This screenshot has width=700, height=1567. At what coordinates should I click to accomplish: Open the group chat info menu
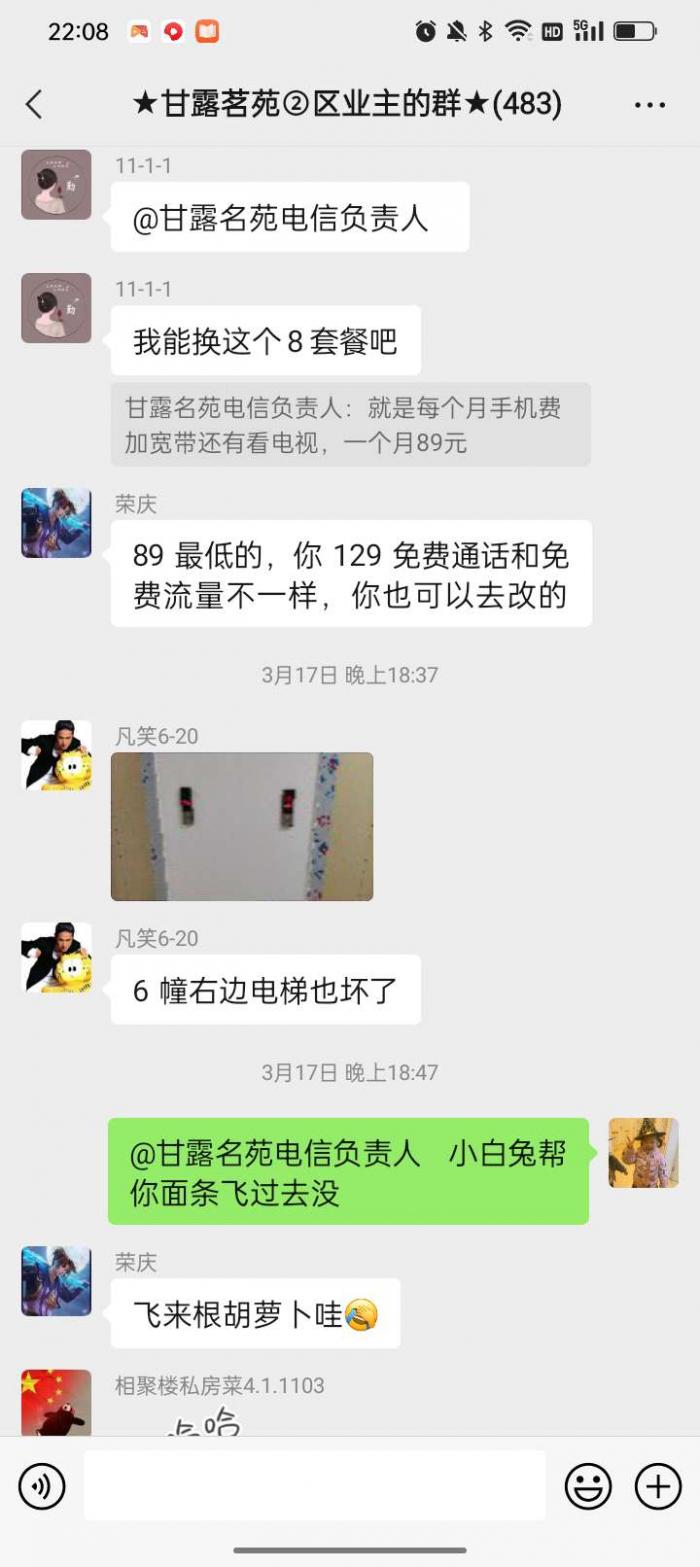tap(649, 105)
